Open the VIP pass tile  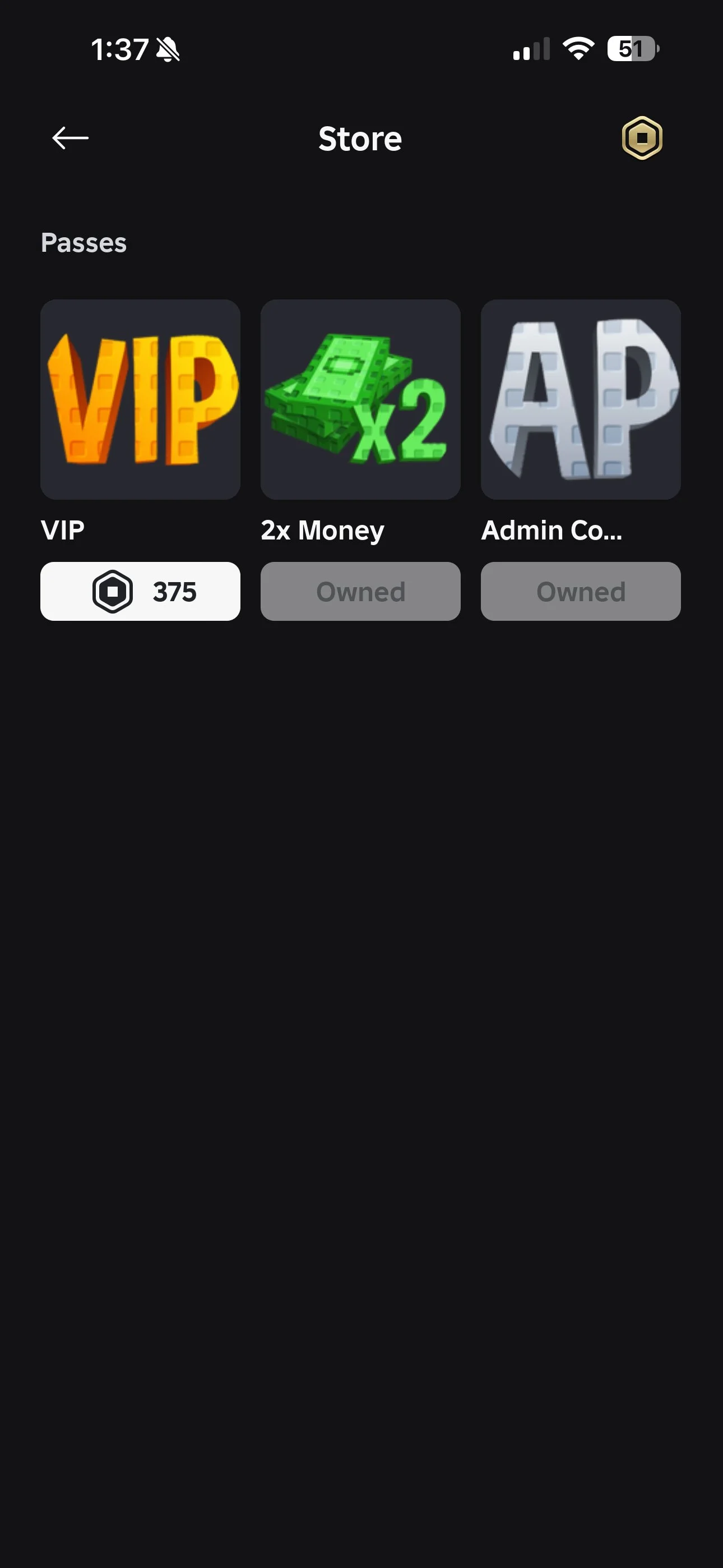[x=140, y=399]
